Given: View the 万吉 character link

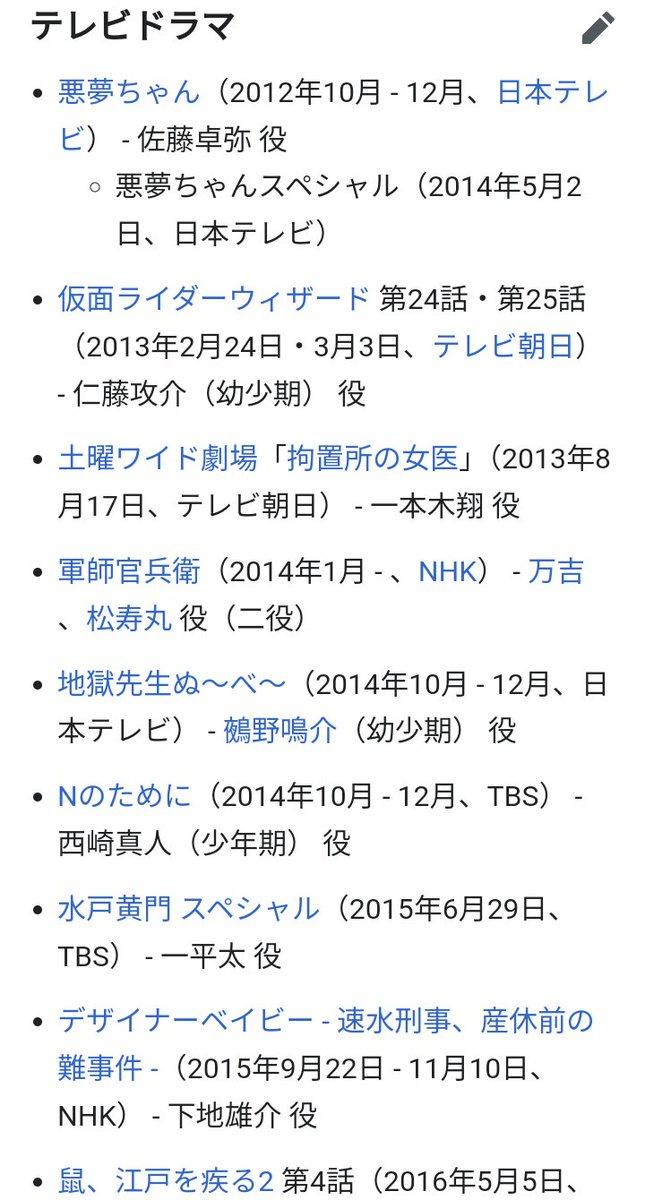Looking at the screenshot, I should pyautogui.click(x=555, y=572).
